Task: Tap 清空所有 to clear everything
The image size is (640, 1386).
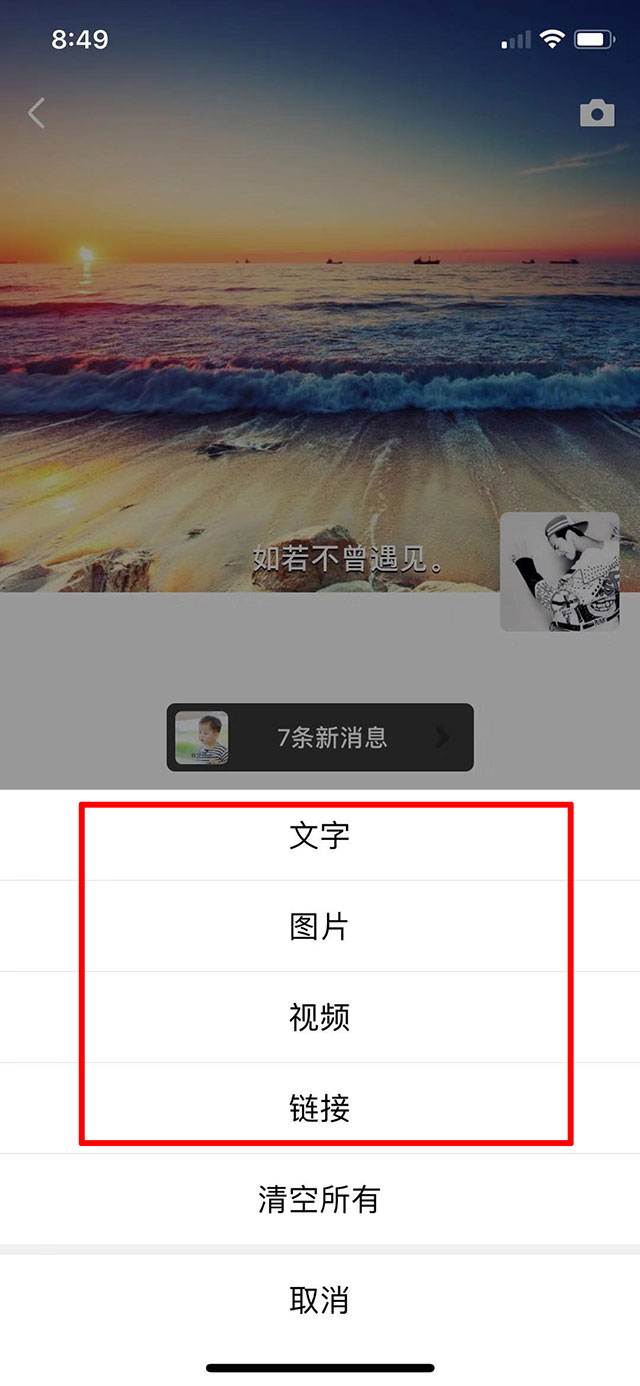Action: 320,1199
